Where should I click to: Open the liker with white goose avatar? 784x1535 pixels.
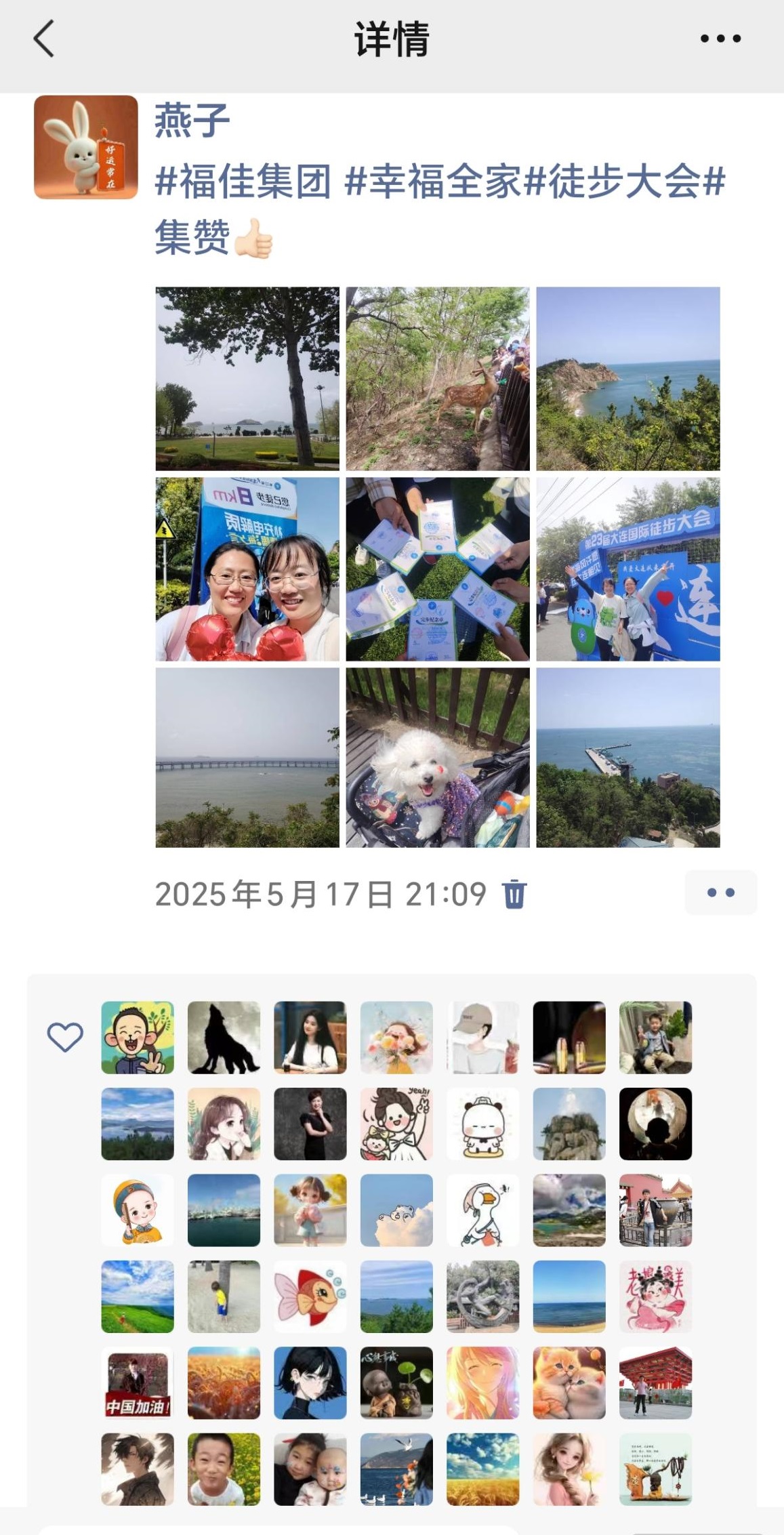[x=483, y=1210]
